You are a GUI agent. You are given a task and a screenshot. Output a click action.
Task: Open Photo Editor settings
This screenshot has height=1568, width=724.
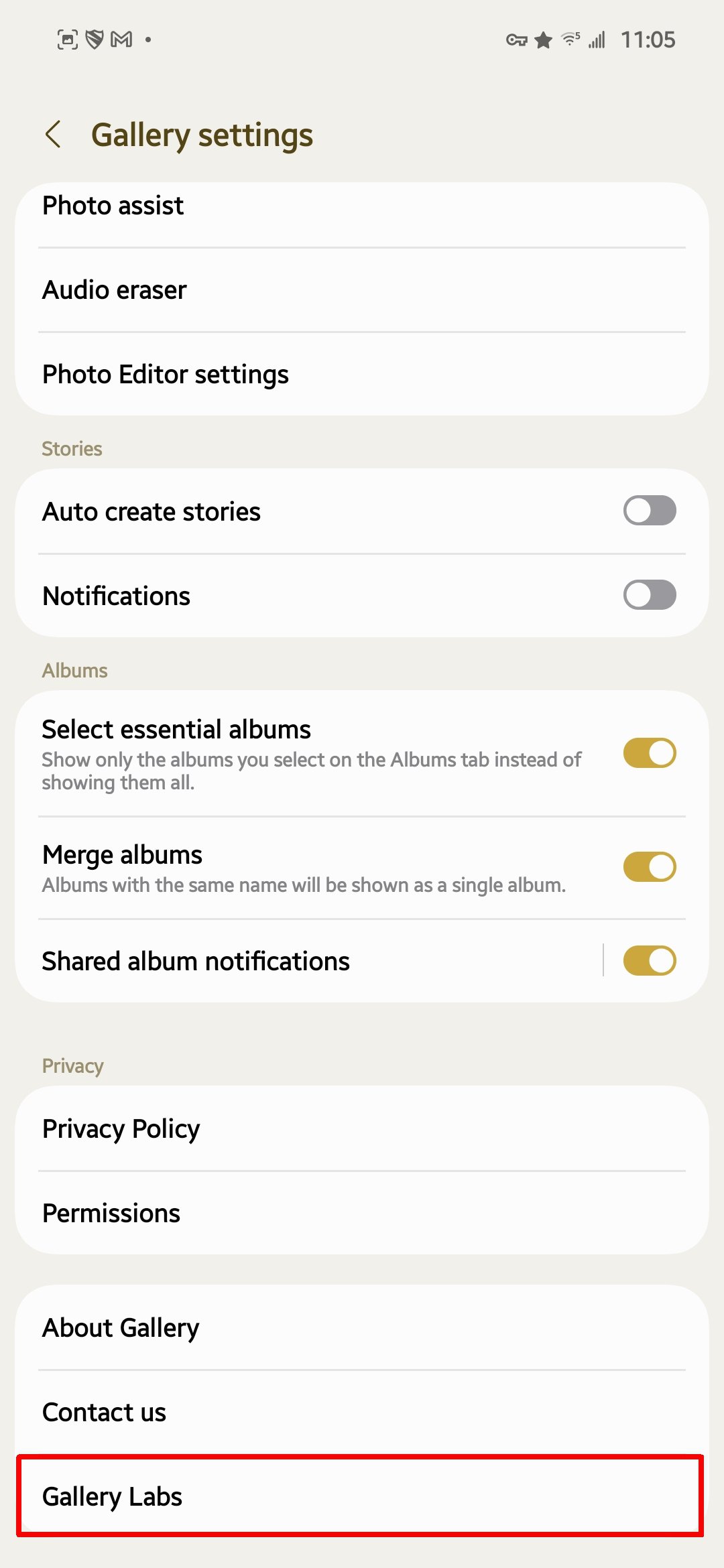362,375
